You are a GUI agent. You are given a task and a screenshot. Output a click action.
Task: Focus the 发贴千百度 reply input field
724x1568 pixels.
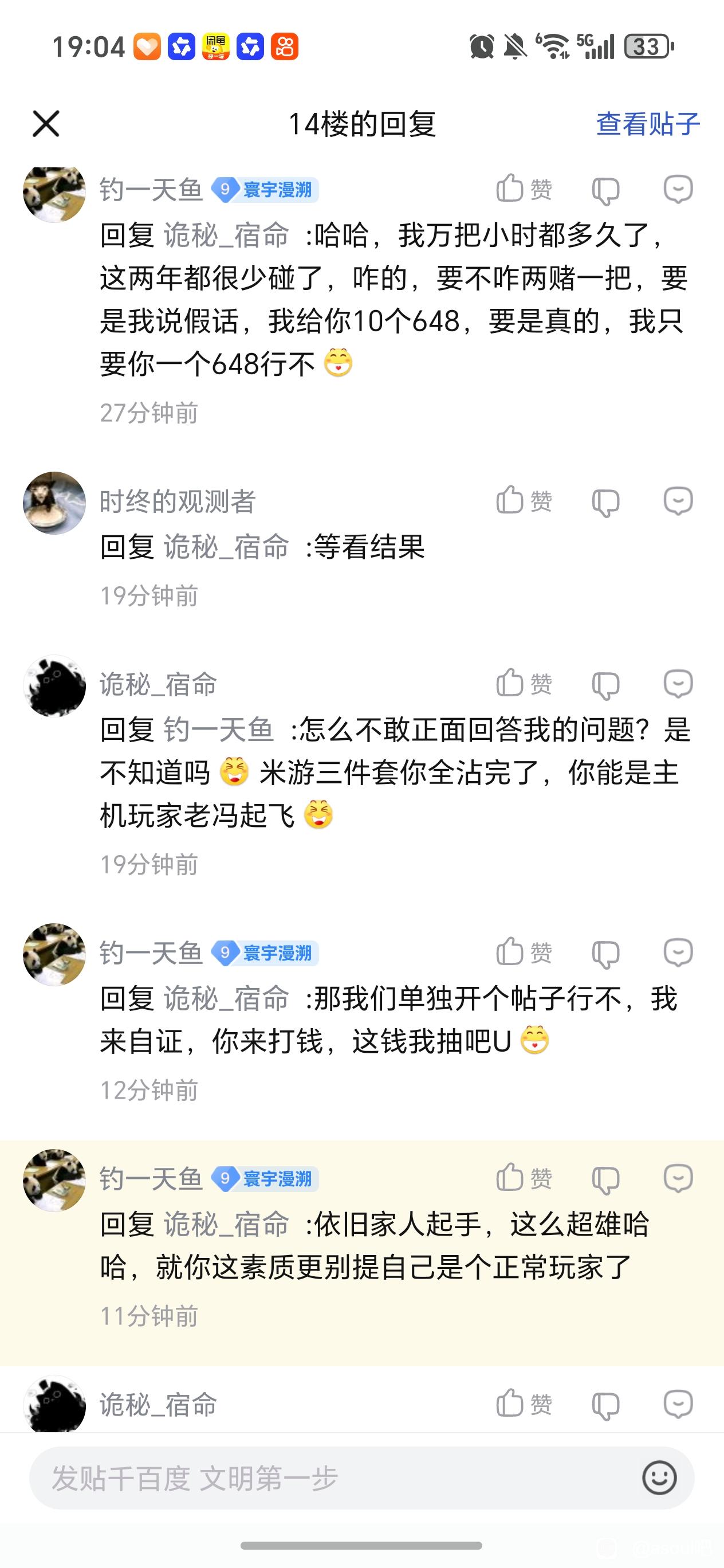(329, 1478)
